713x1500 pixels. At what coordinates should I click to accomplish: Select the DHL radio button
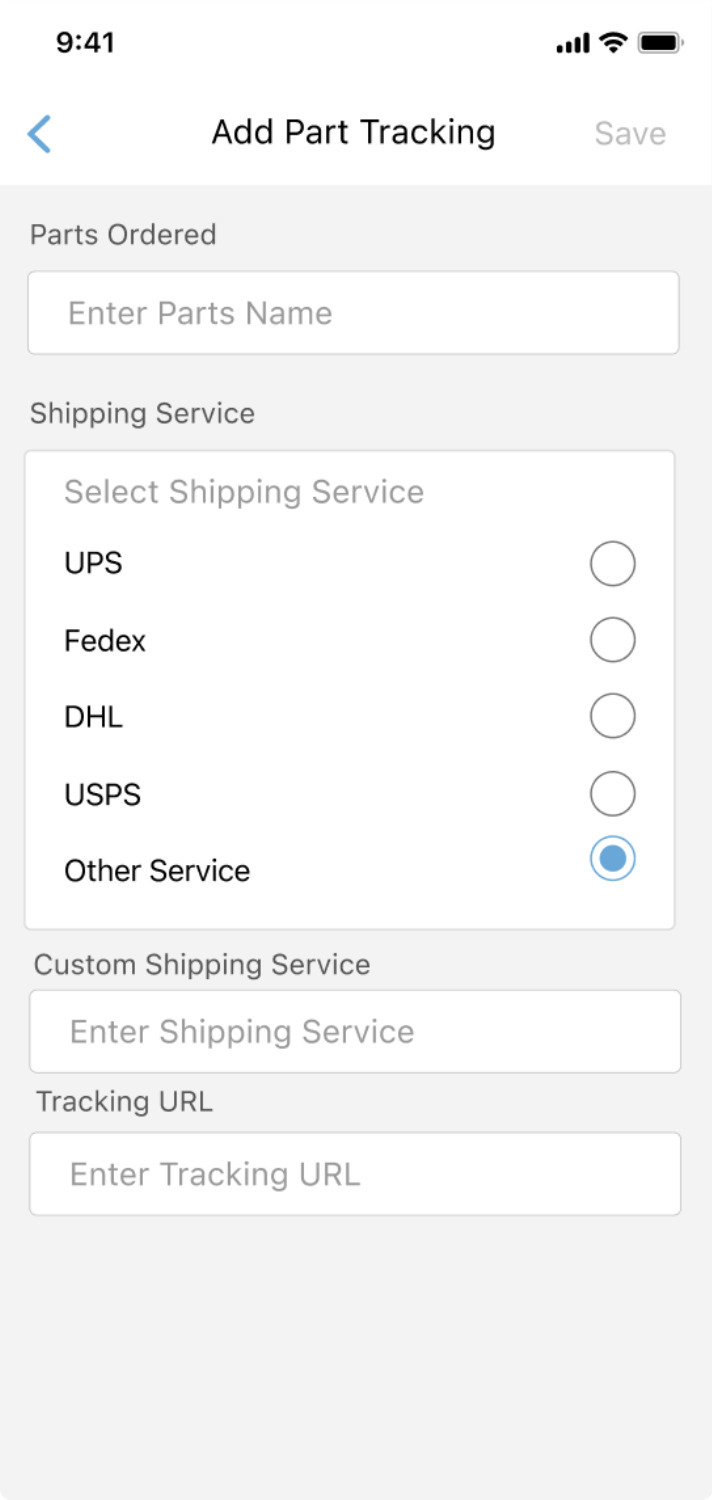tap(612, 717)
